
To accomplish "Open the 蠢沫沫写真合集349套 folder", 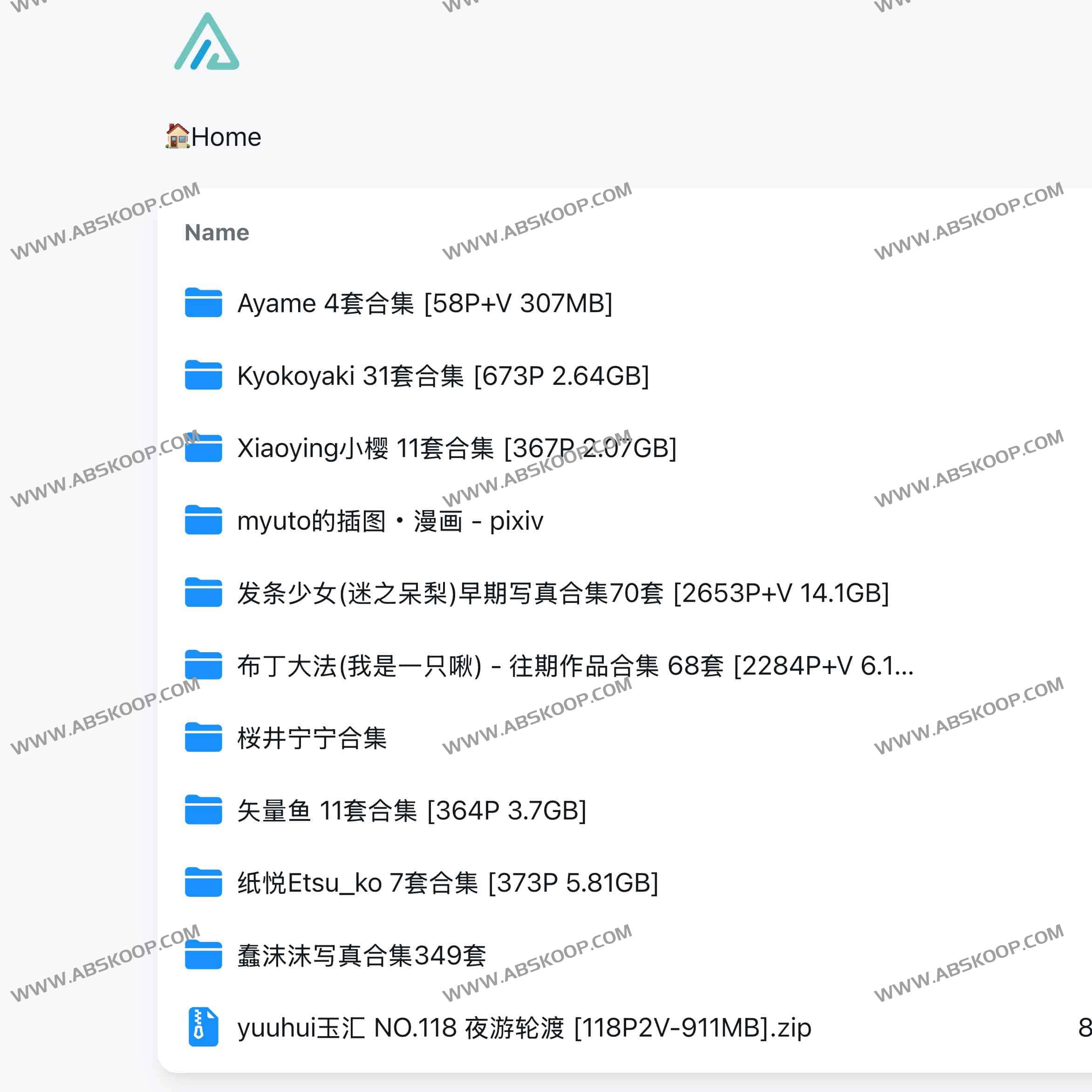I will pos(361,955).
